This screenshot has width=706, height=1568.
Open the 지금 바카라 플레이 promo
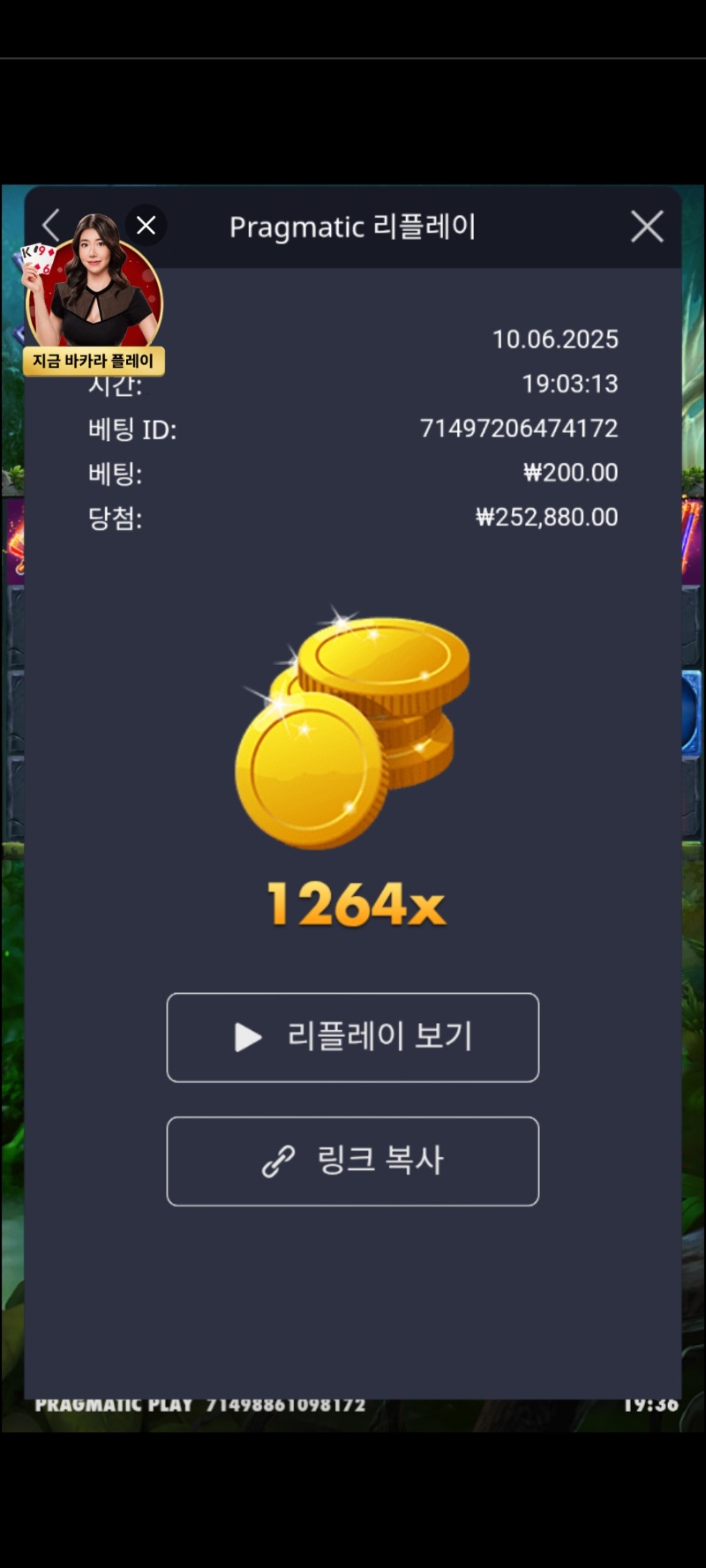[94, 360]
